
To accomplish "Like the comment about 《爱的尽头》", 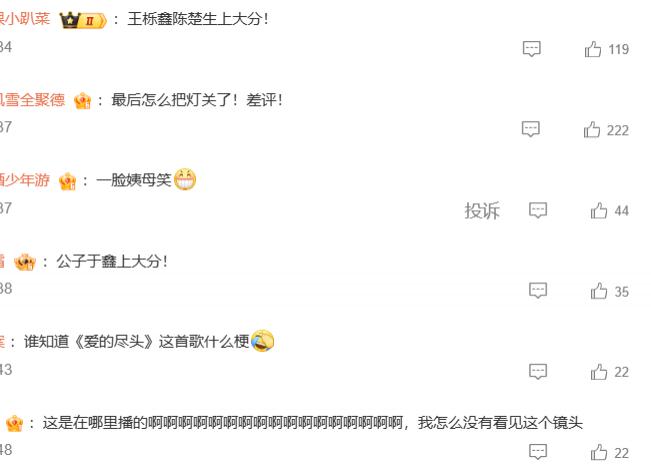I will 599,372.
